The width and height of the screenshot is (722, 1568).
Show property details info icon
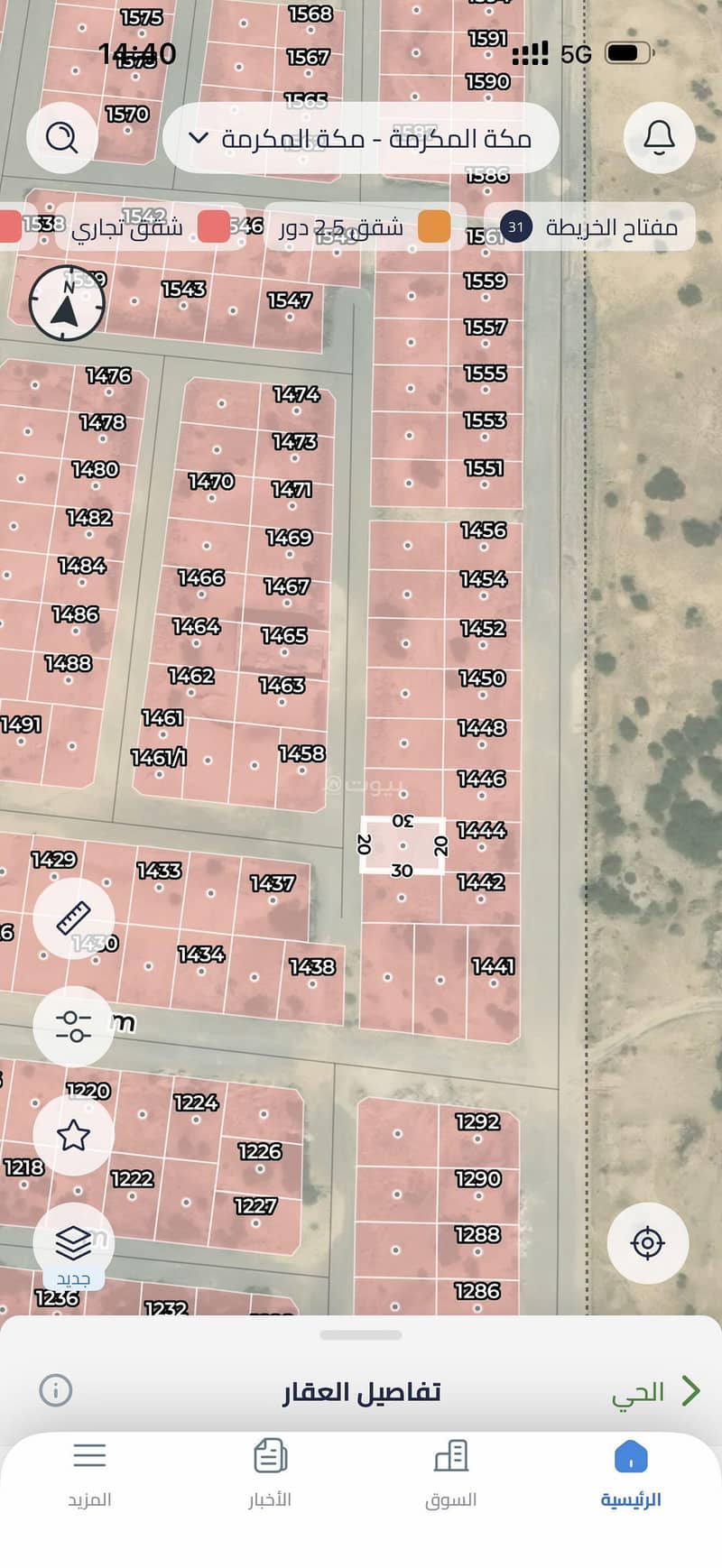click(56, 1389)
